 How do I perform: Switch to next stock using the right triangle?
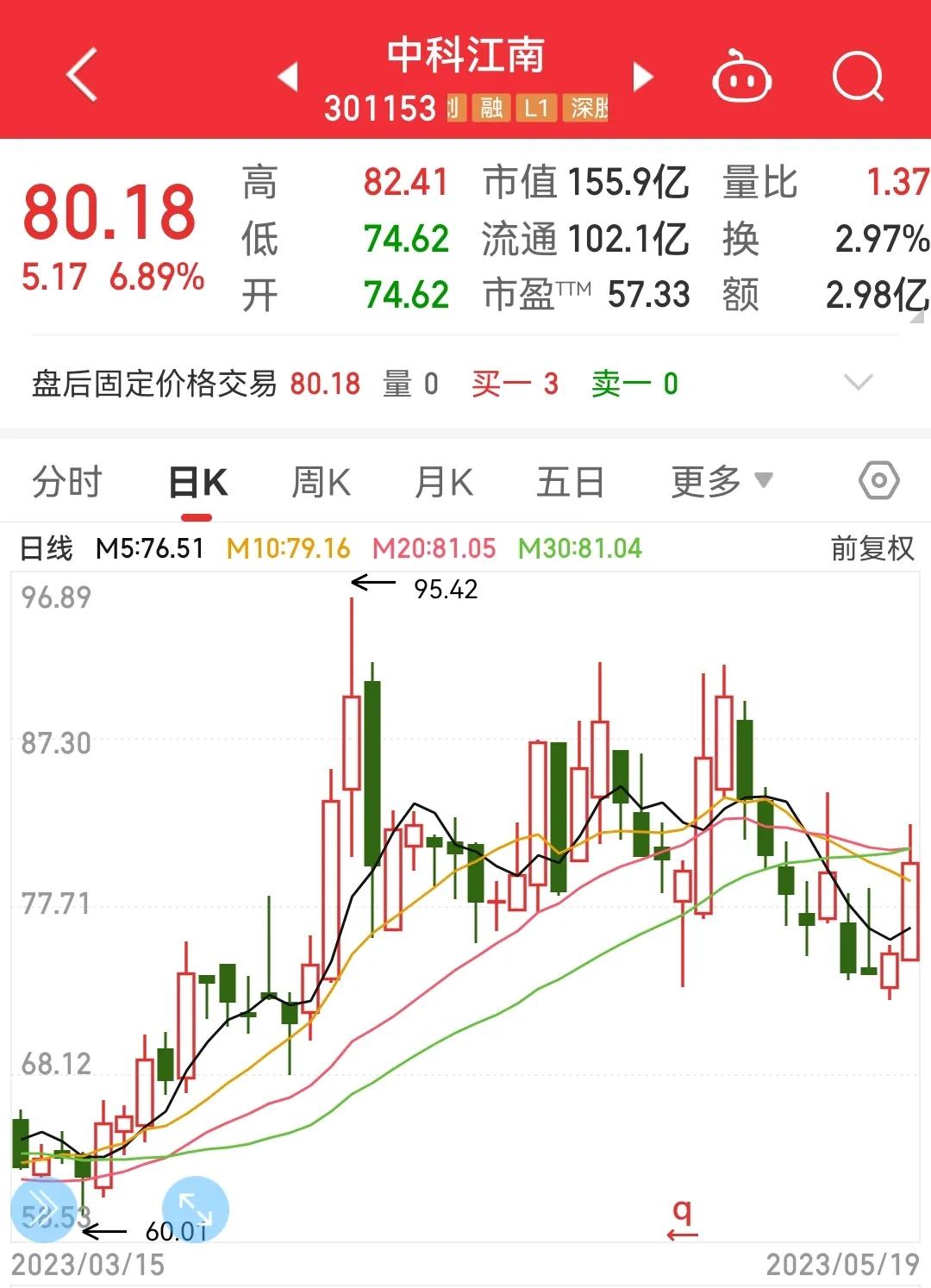[641, 76]
